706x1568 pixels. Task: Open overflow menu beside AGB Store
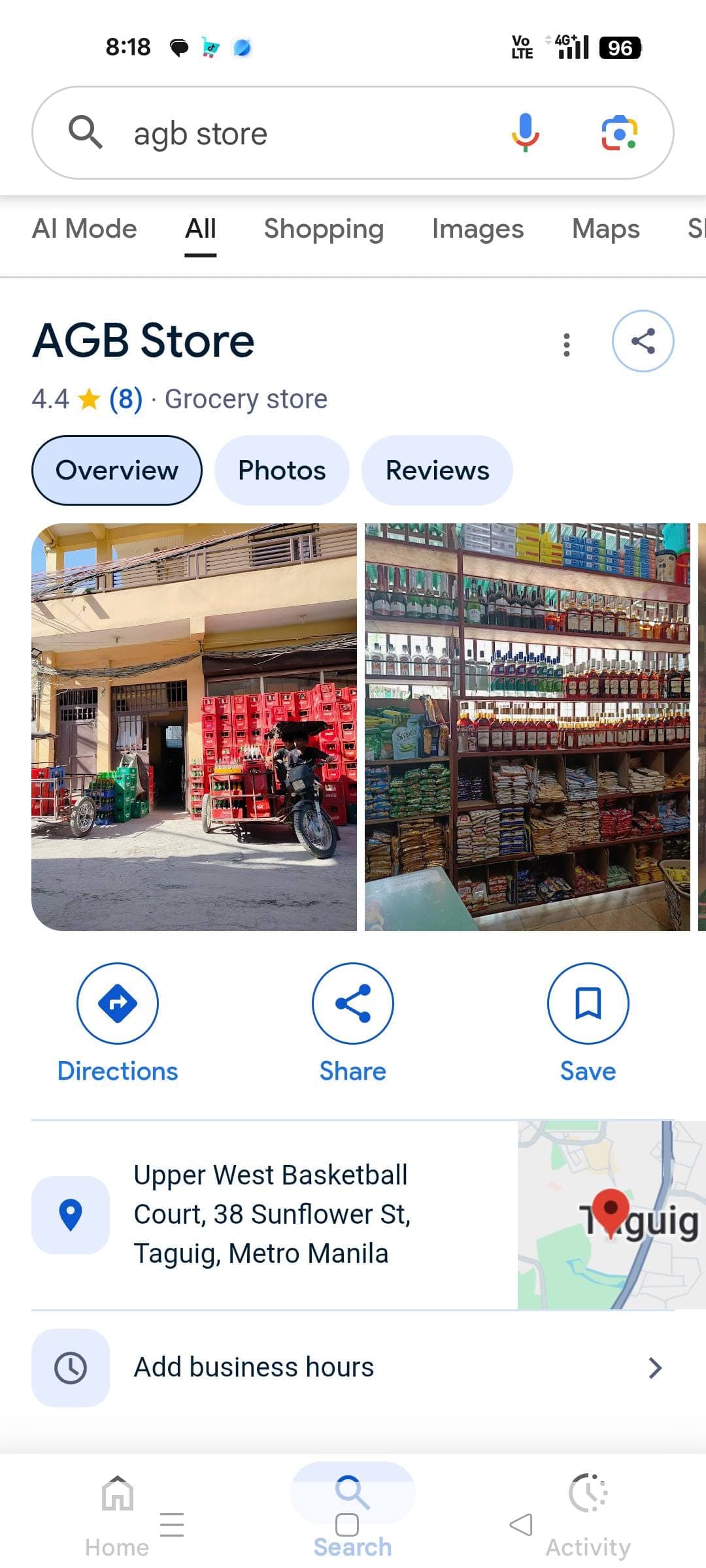[566, 344]
